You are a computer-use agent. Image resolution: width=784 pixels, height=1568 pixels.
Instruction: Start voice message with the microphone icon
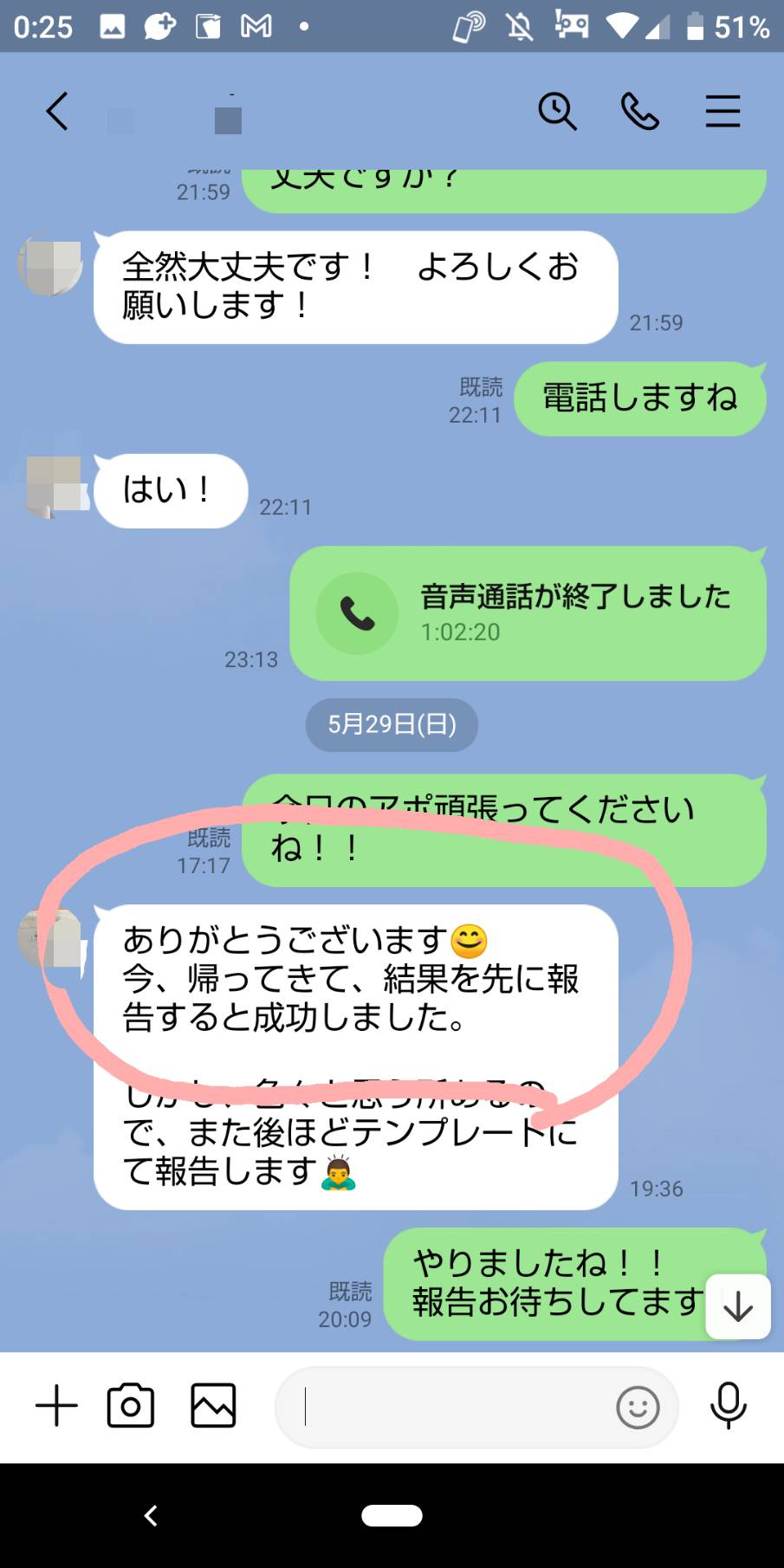[x=728, y=1406]
